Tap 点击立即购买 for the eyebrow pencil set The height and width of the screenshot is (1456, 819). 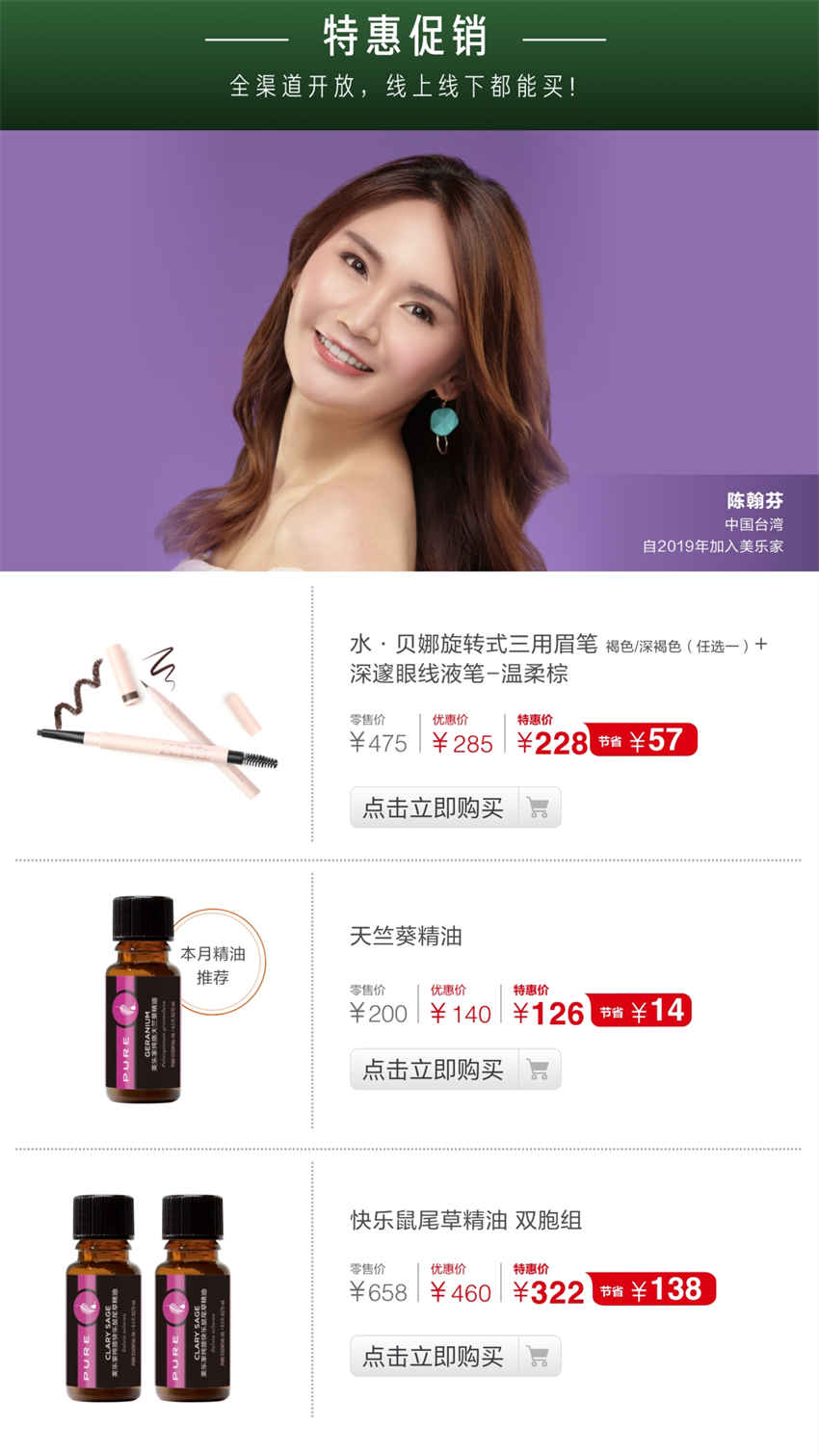pos(455,807)
